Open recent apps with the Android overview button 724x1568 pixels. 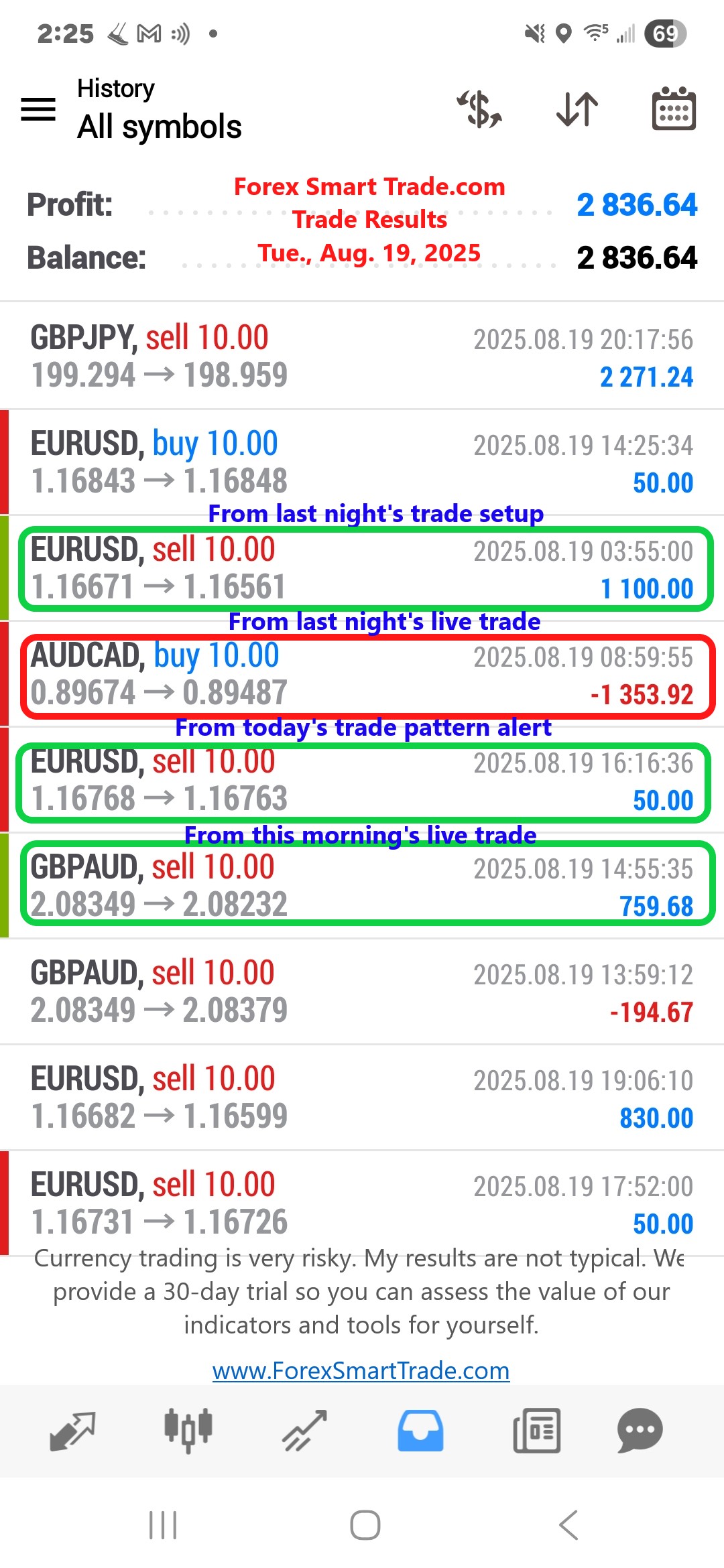tap(163, 1526)
